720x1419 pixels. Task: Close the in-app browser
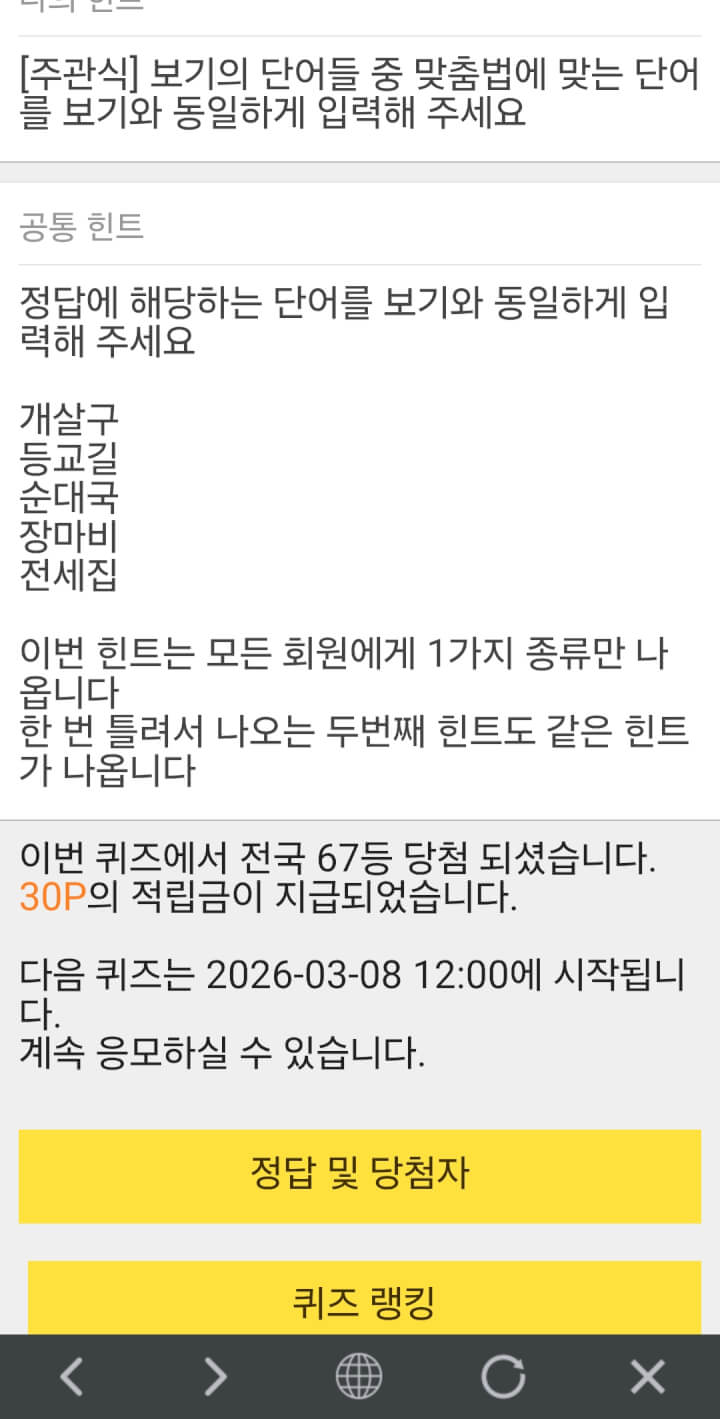pyautogui.click(x=647, y=1377)
